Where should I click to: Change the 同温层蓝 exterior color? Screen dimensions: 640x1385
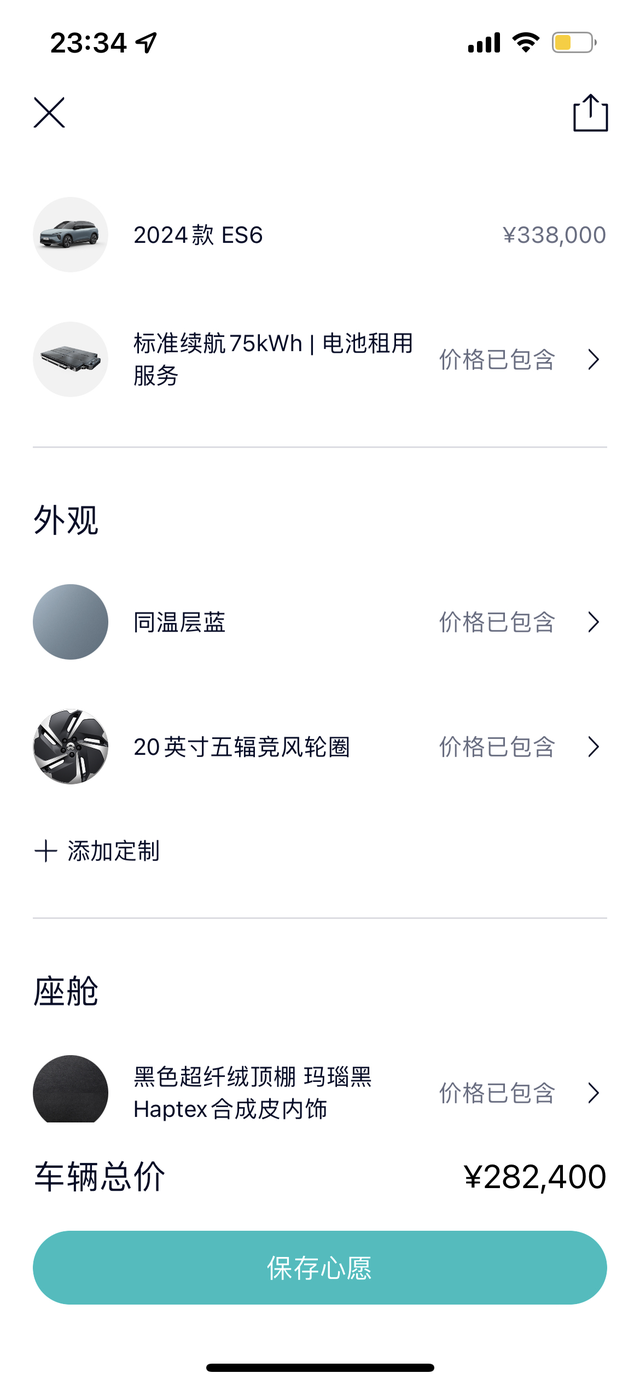click(x=320, y=622)
